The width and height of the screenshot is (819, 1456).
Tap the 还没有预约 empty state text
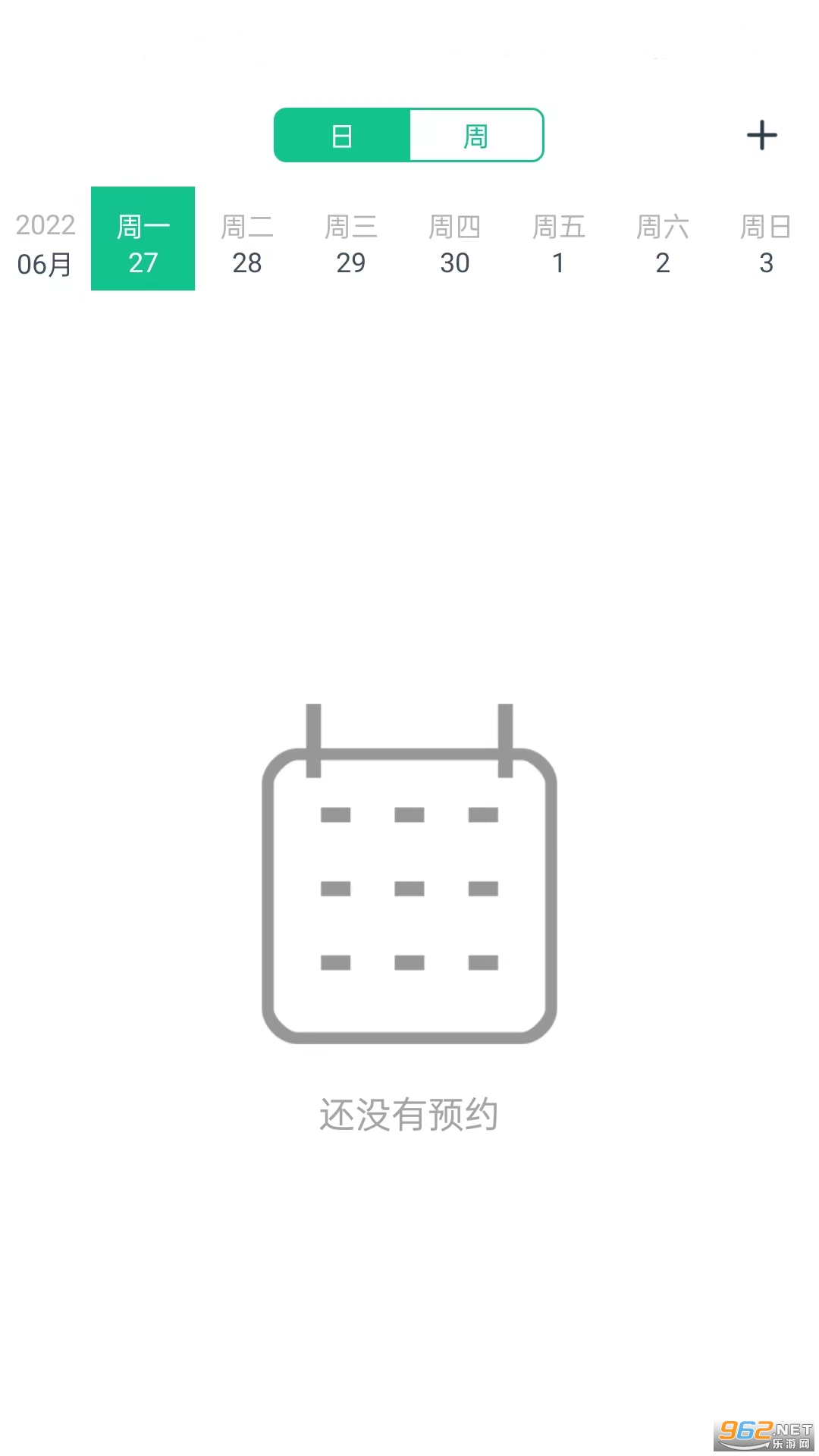[408, 1114]
